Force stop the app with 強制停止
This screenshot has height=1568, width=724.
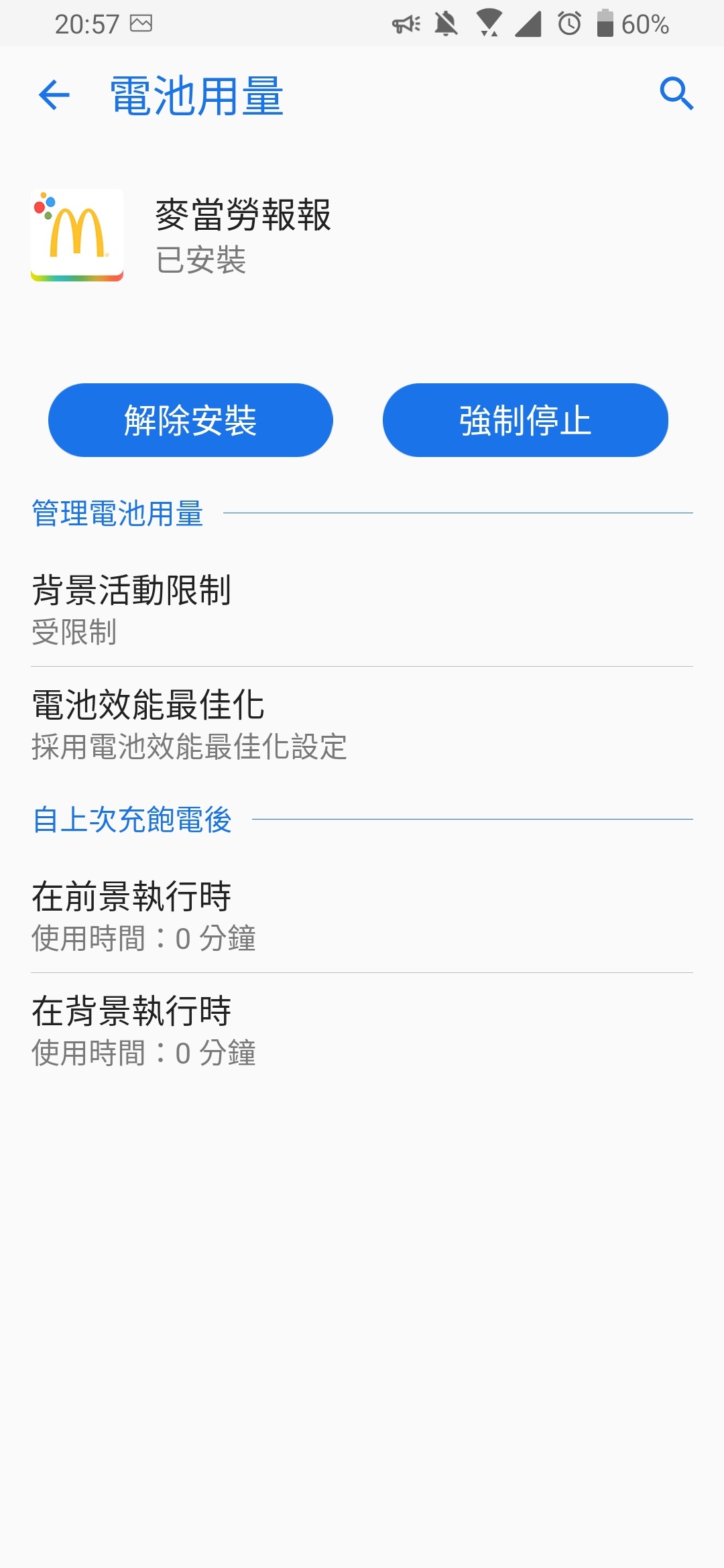[x=525, y=420]
